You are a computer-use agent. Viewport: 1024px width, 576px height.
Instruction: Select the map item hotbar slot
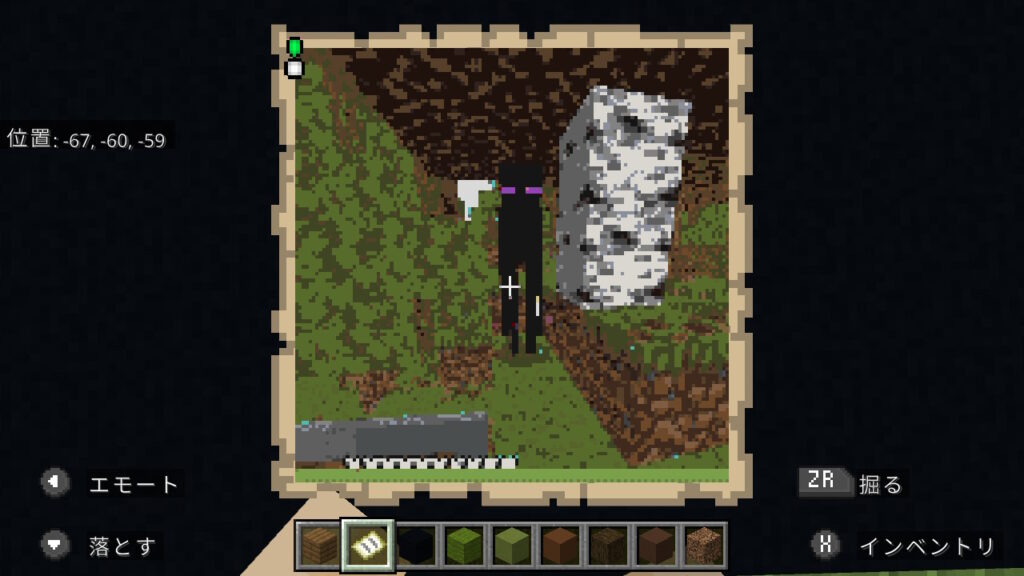click(367, 546)
